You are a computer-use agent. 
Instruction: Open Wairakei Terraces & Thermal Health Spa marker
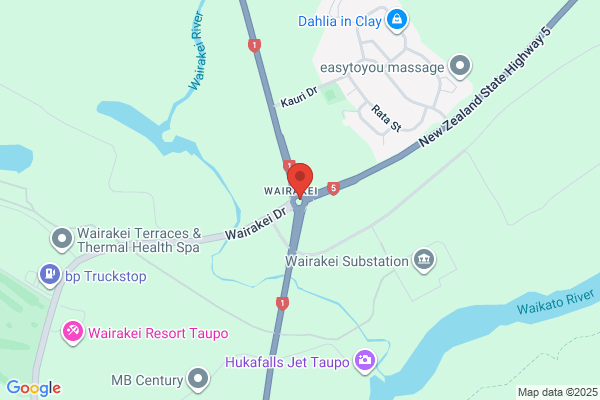[x=62, y=239]
